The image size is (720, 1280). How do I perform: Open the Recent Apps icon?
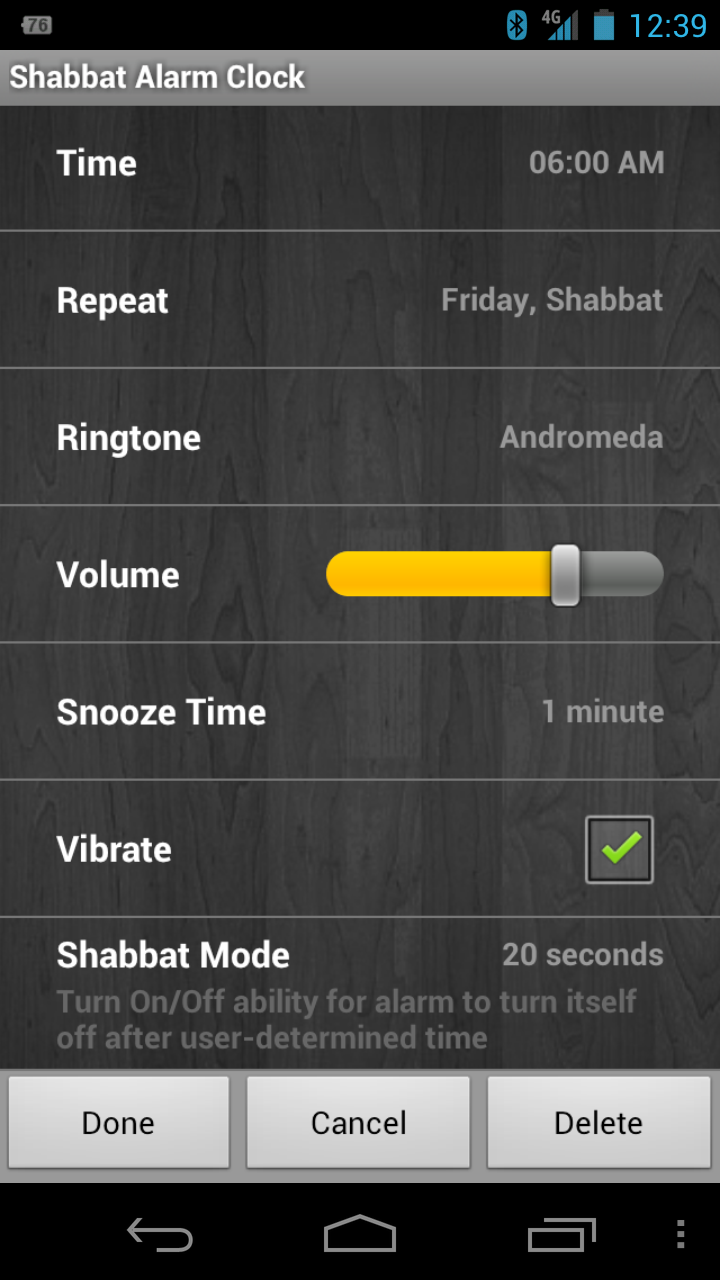[560, 1235]
